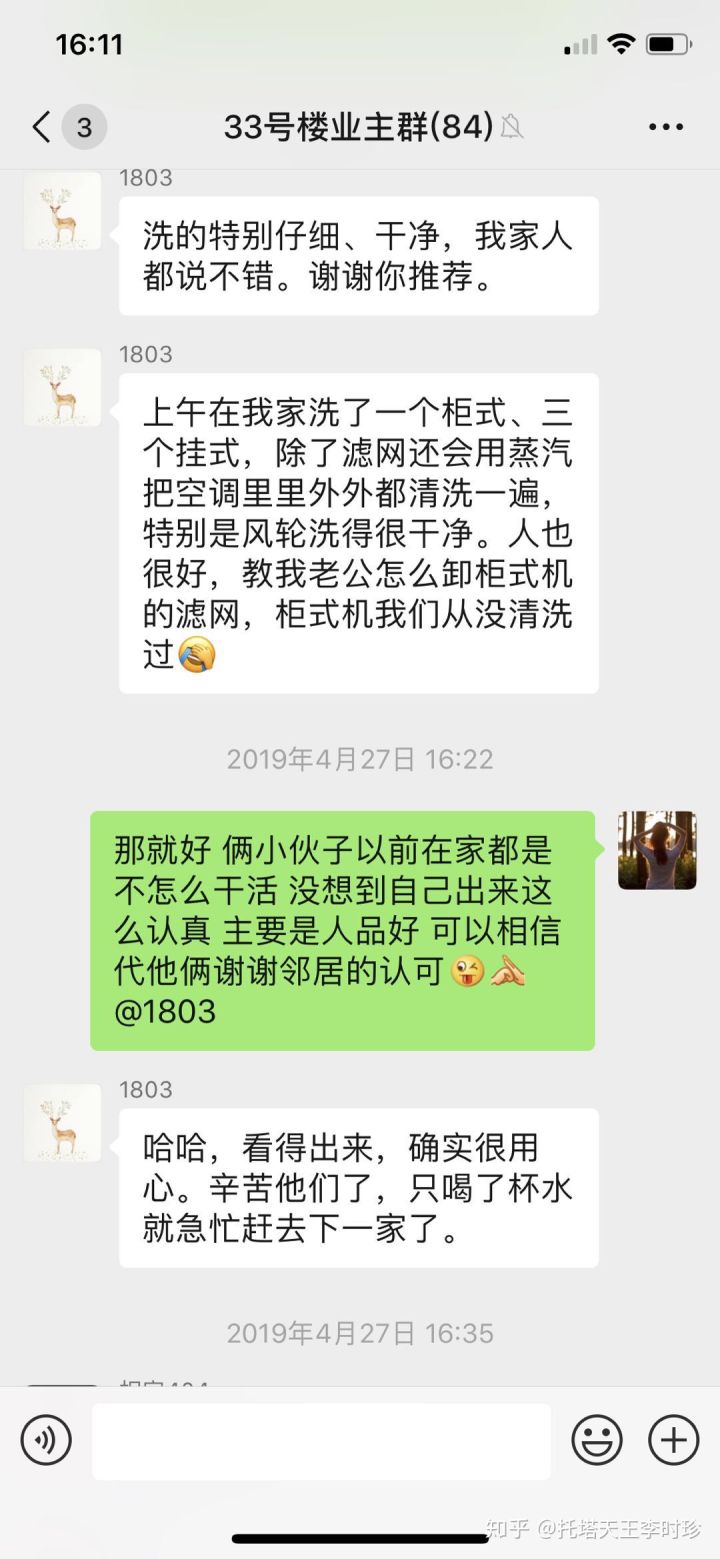View your own profile picture beside the green message
The width and height of the screenshot is (720, 1559).
coord(656,851)
